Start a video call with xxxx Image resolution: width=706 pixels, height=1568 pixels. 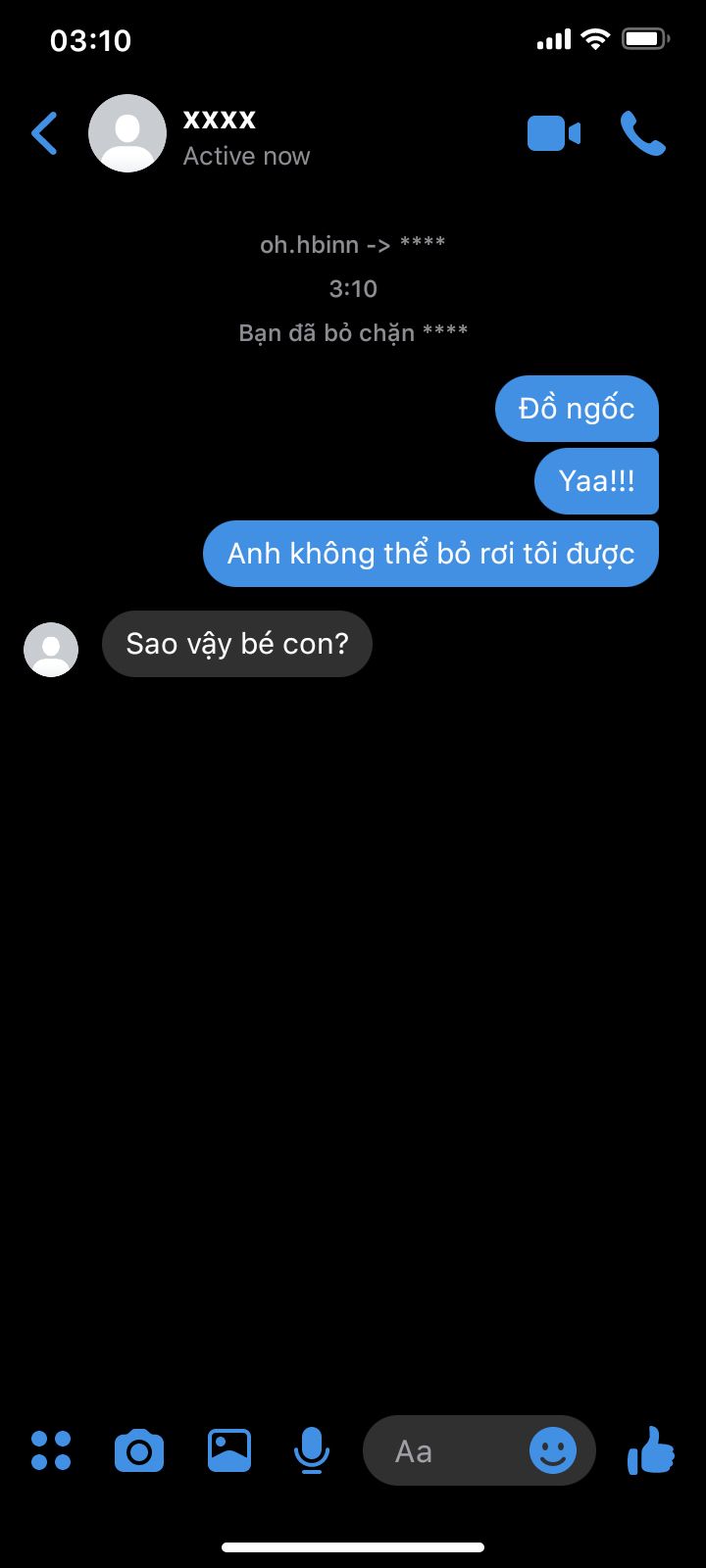(553, 134)
